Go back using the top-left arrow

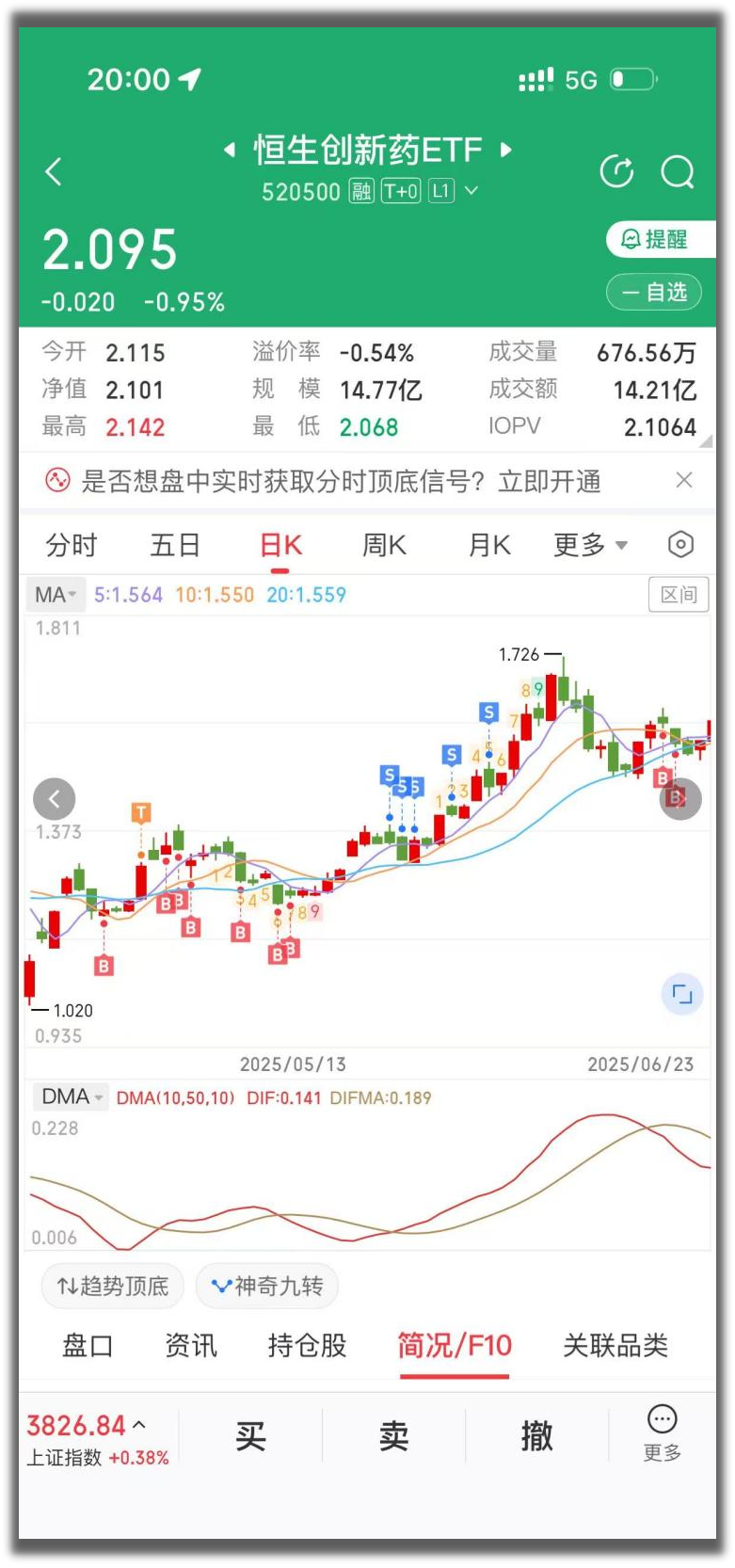coord(54,171)
